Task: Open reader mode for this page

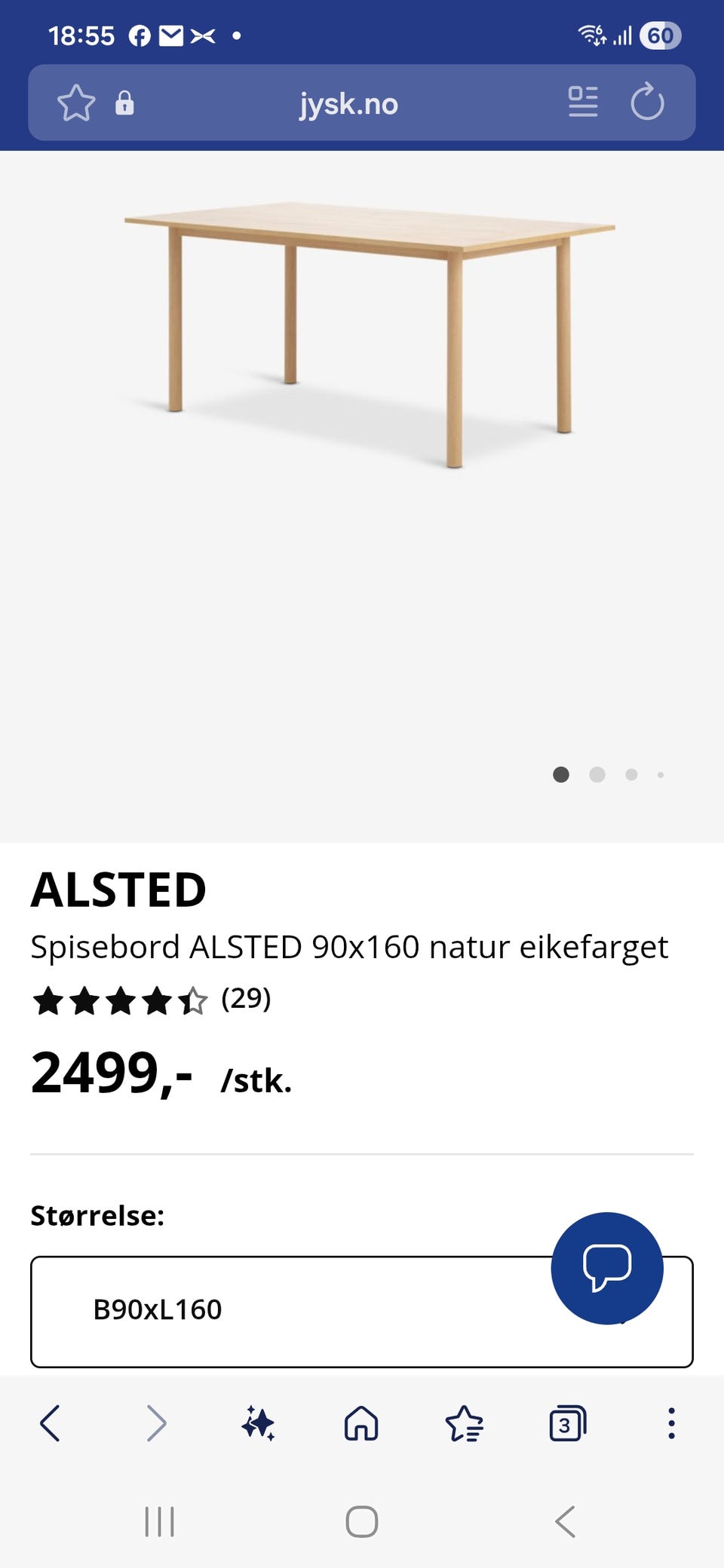Action: 583,102
